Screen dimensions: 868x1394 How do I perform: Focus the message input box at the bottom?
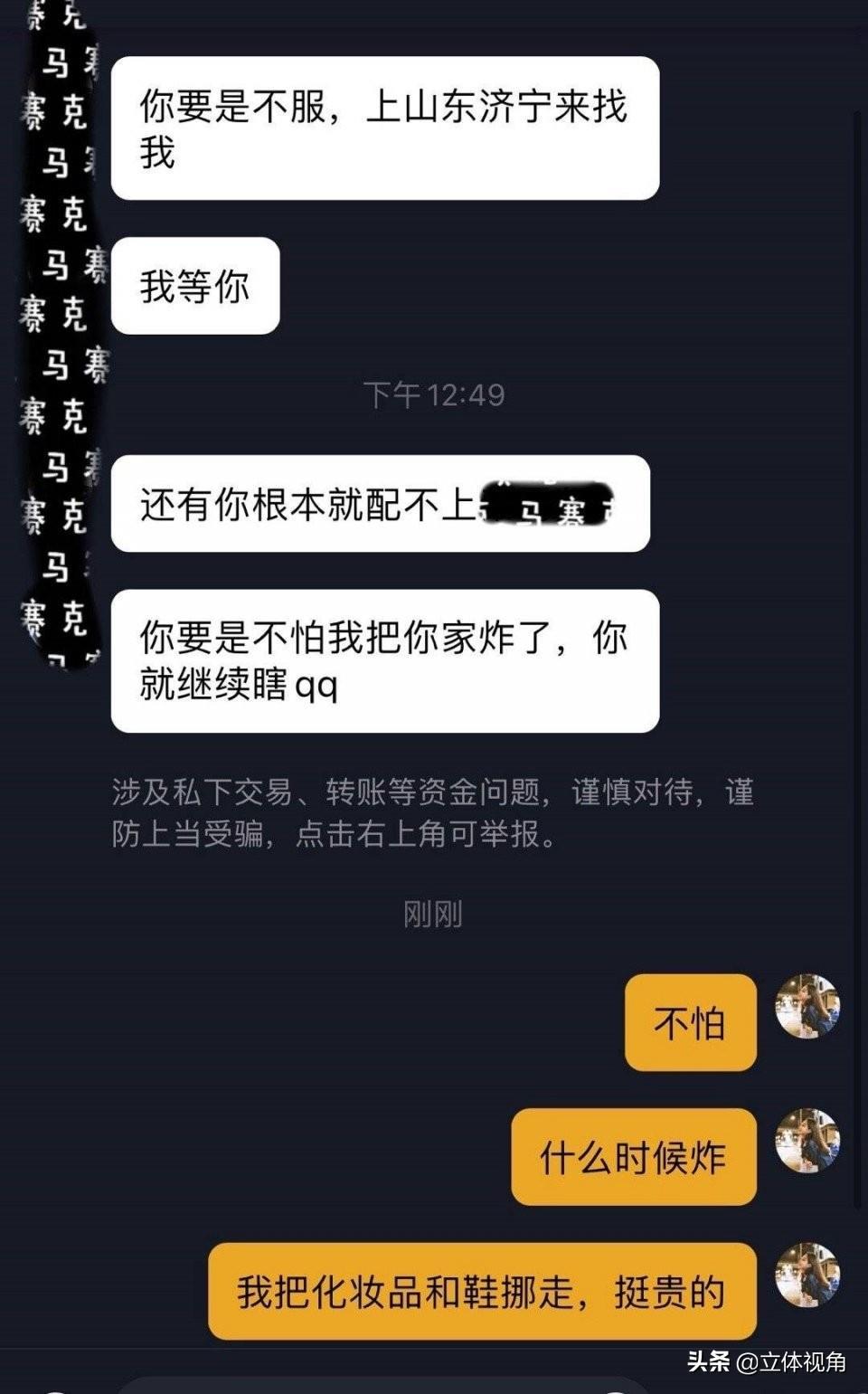[x=380, y=1386]
